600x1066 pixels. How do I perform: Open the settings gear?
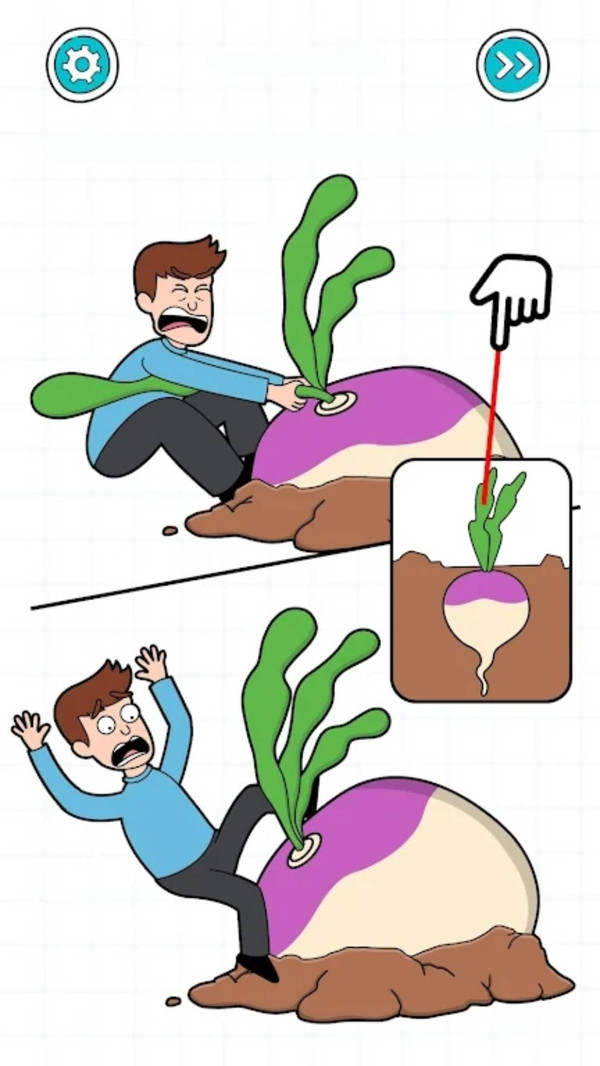pyautogui.click(x=82, y=65)
